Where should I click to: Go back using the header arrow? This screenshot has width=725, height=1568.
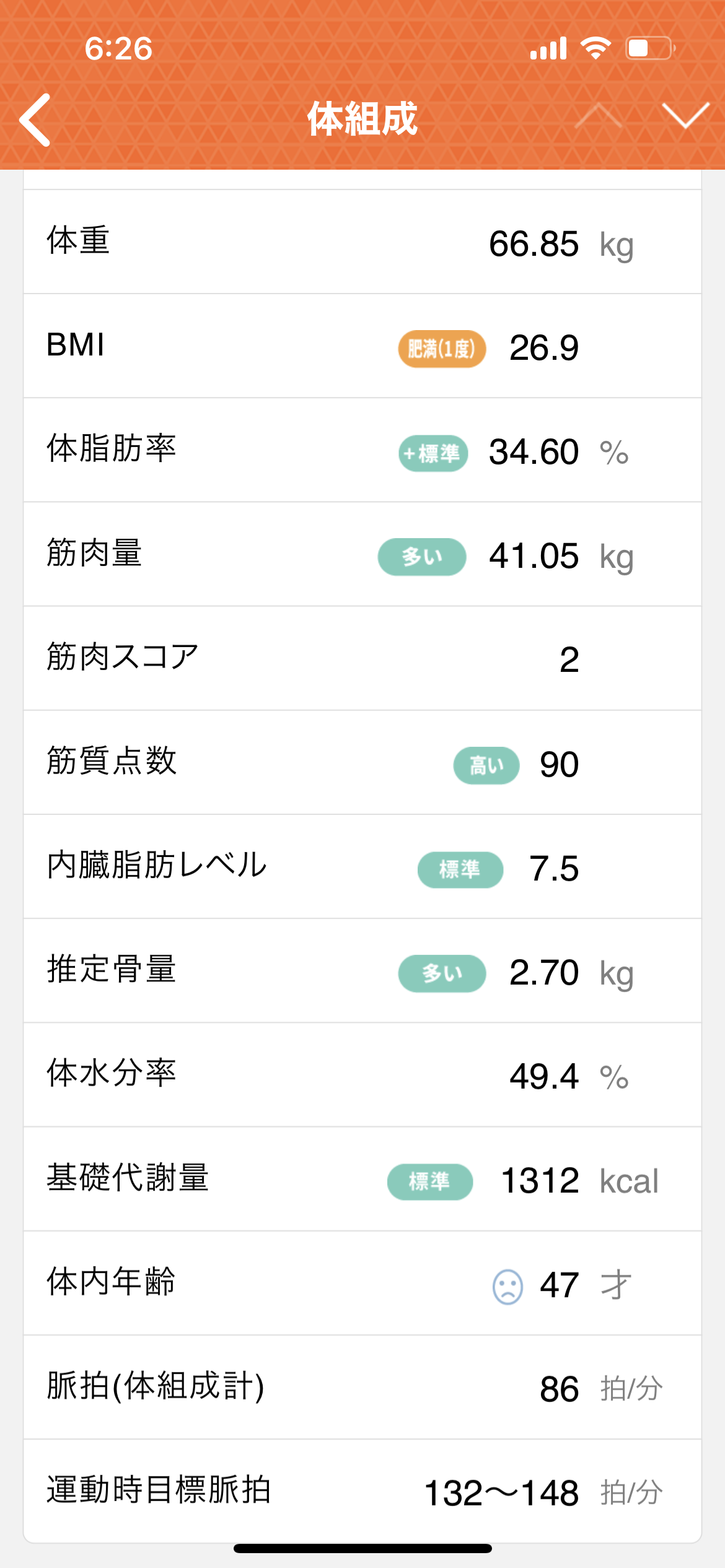tap(35, 120)
